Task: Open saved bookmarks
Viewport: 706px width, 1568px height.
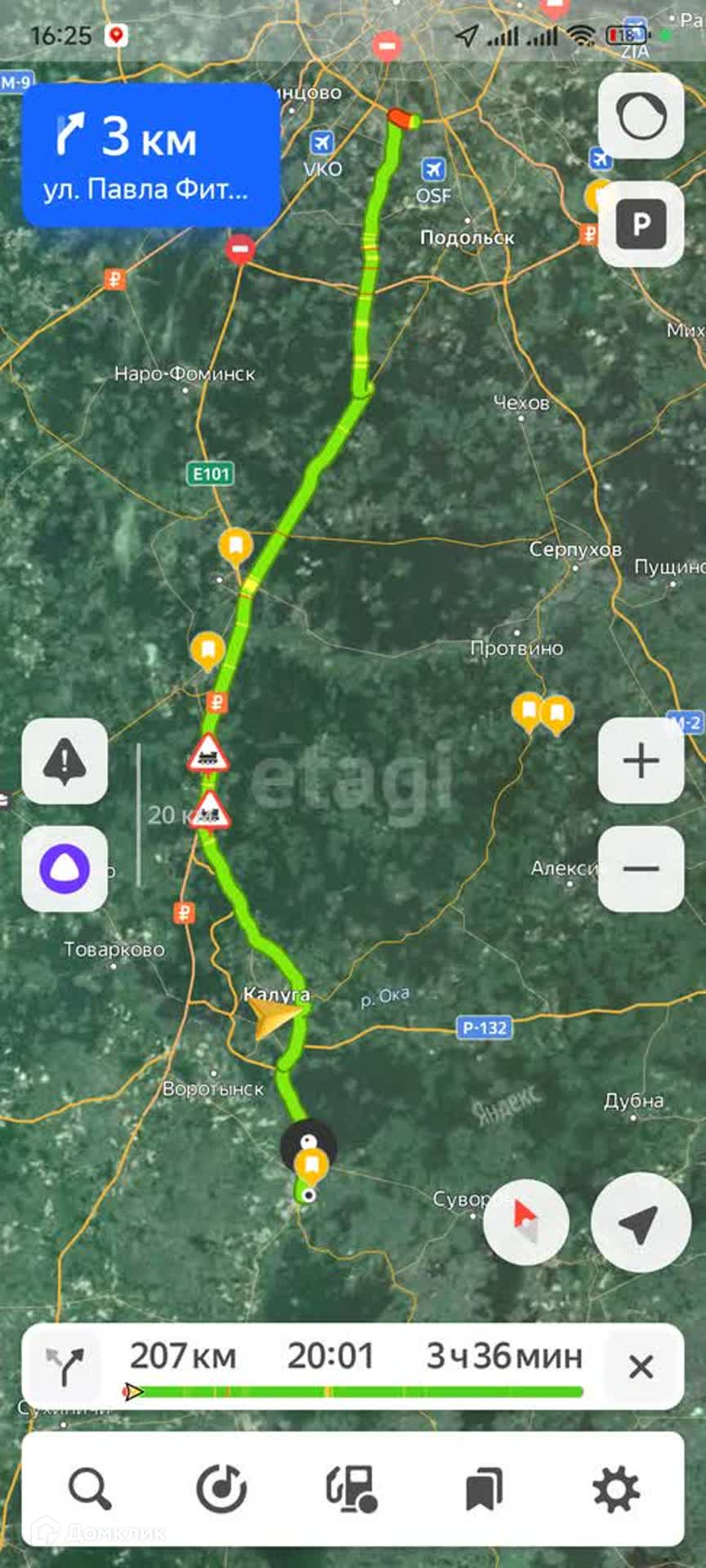Action: (484, 1488)
